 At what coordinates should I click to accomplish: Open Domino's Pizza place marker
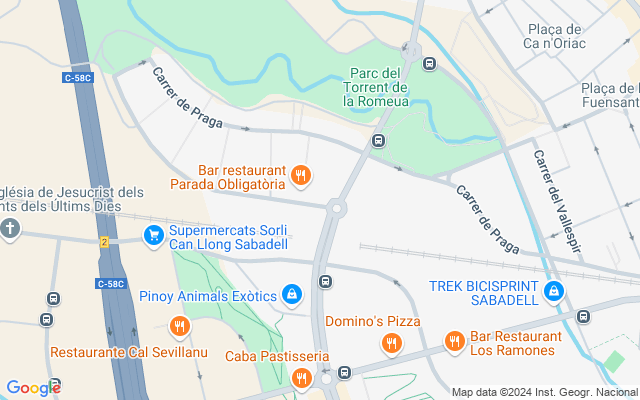tap(391, 344)
